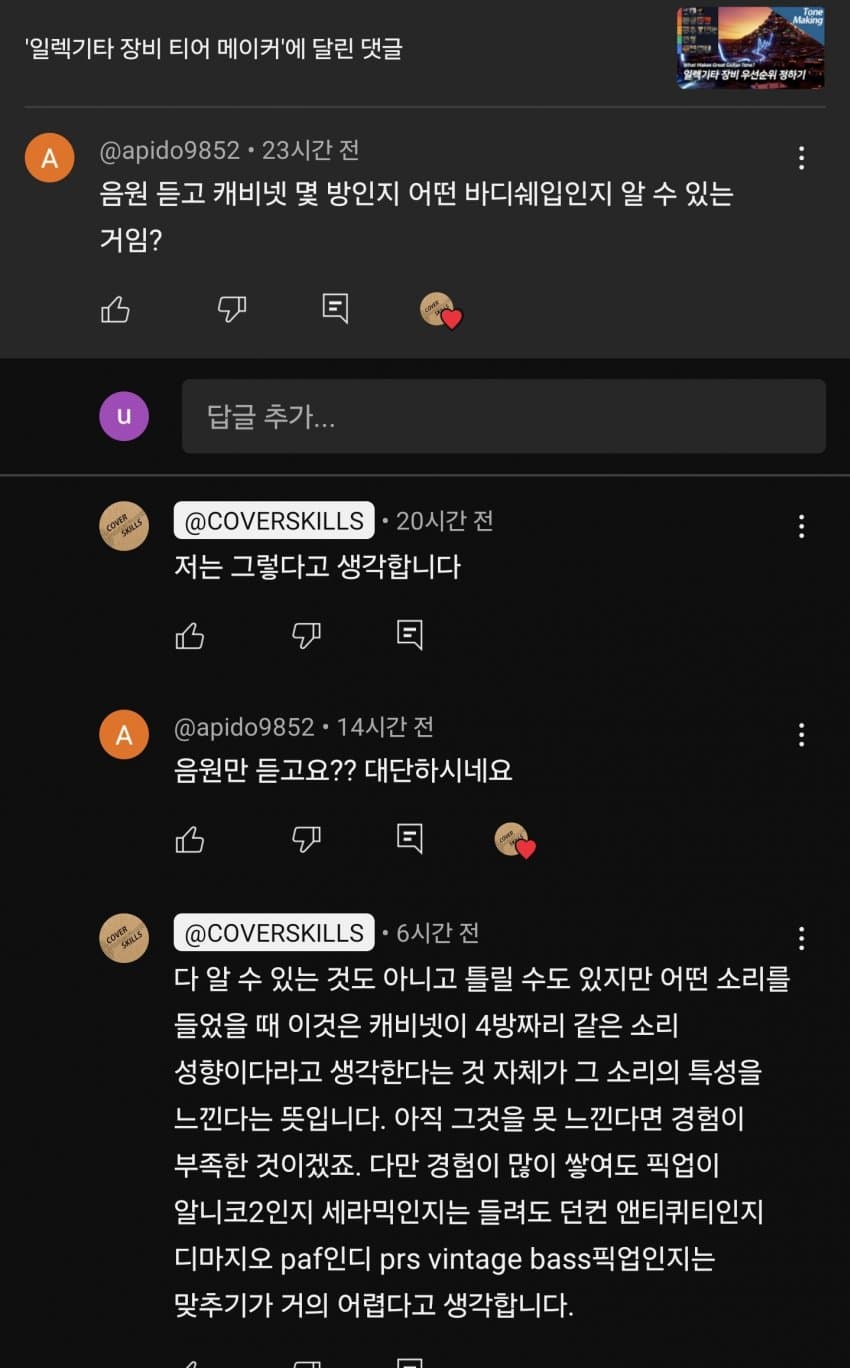Screen dimensions: 850x1368
Task: Open @COVERSKILLS channel from the 20시간 전 reply
Action: pyautogui.click(x=273, y=521)
